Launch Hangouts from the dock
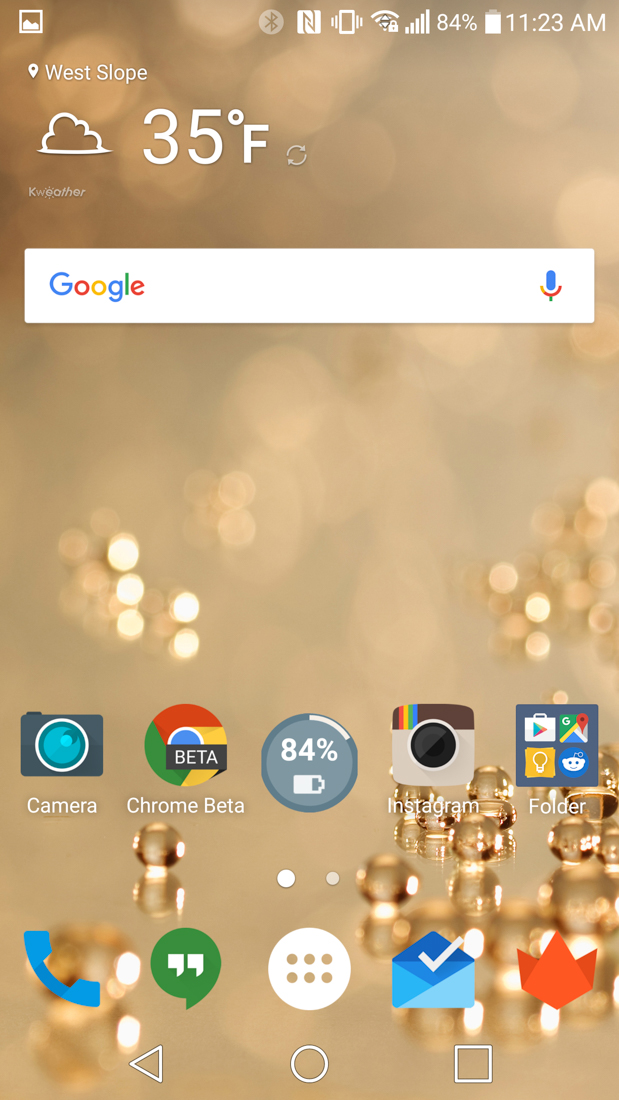Screen dimensions: 619x1100 click(x=186, y=966)
